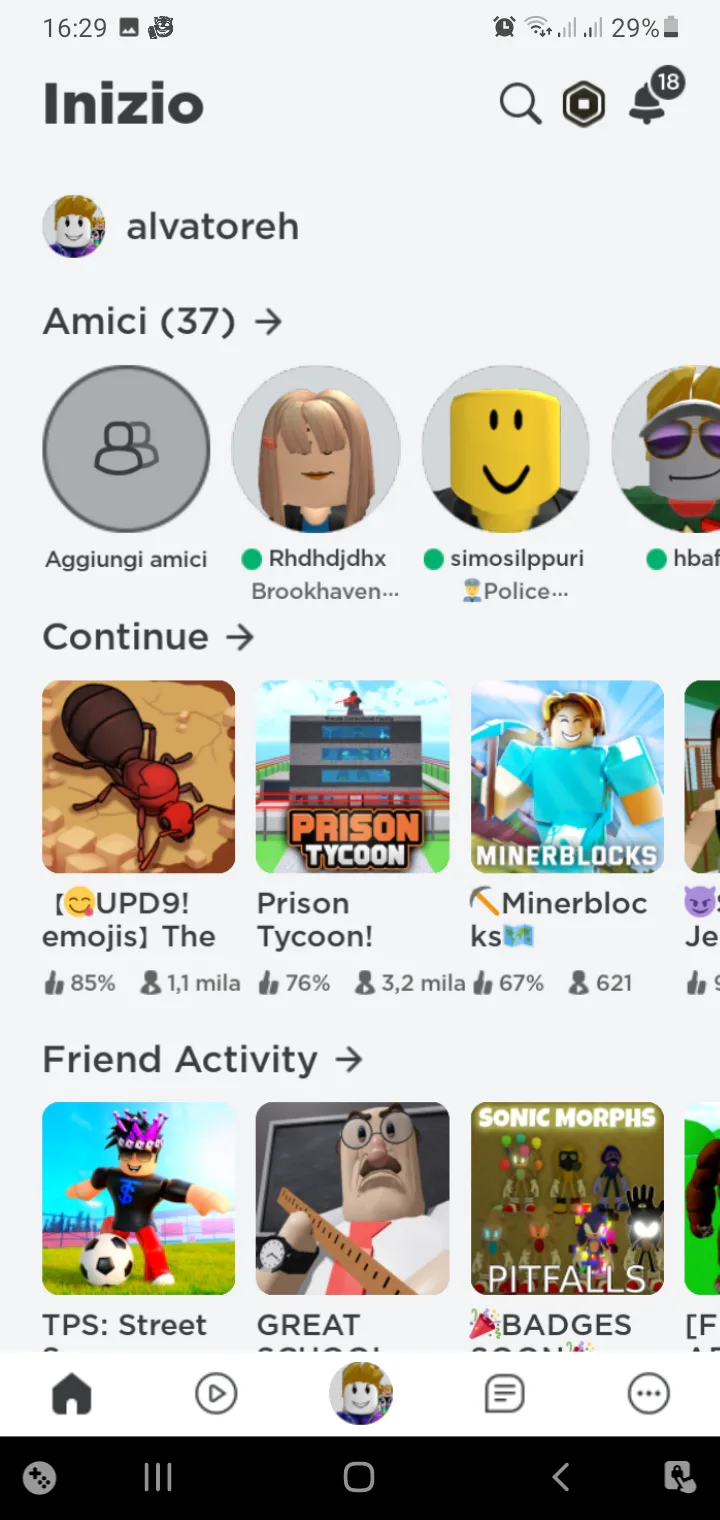The width and height of the screenshot is (720, 1520).
Task: Open the search icon
Action: 520,104
